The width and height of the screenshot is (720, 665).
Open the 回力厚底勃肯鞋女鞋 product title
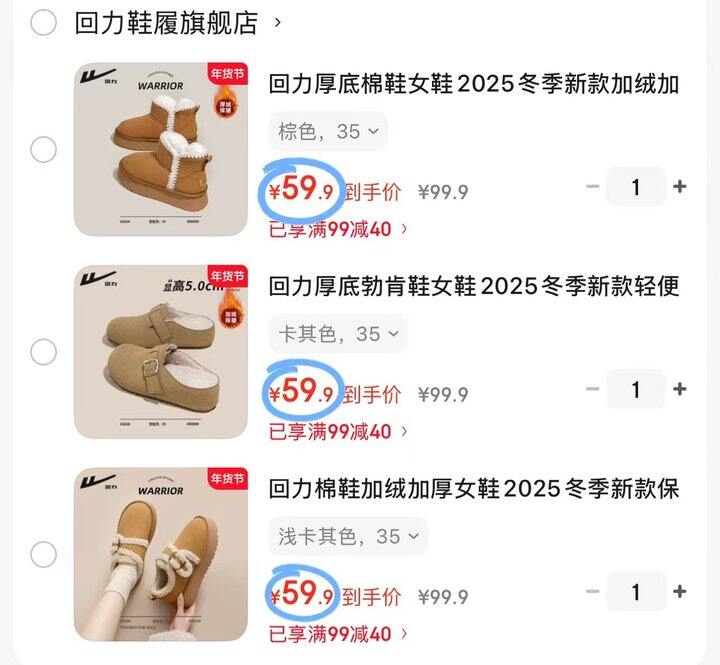[x=474, y=286]
